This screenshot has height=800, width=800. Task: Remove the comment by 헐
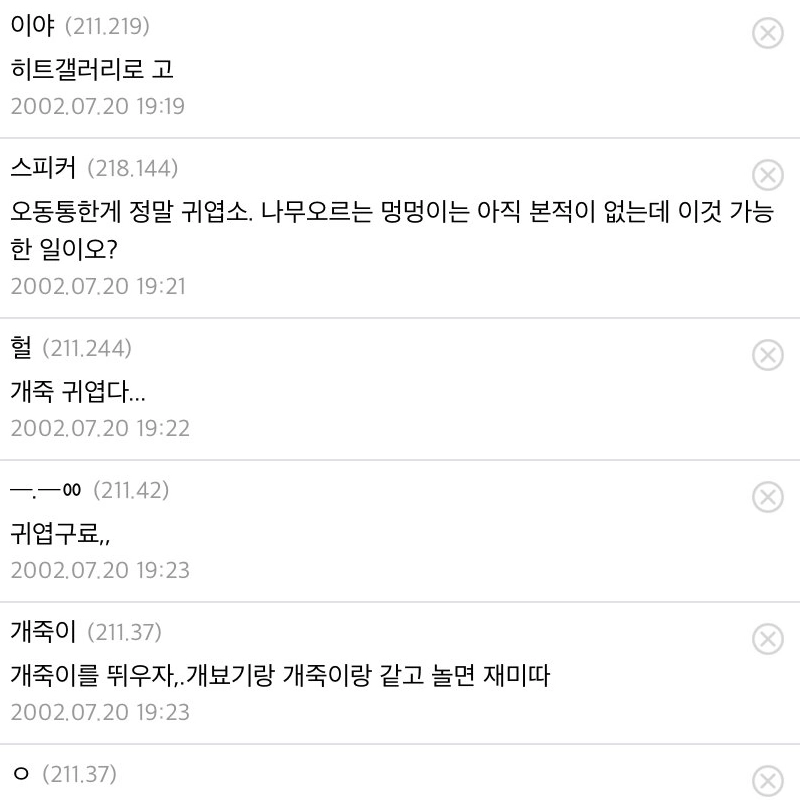click(x=767, y=354)
